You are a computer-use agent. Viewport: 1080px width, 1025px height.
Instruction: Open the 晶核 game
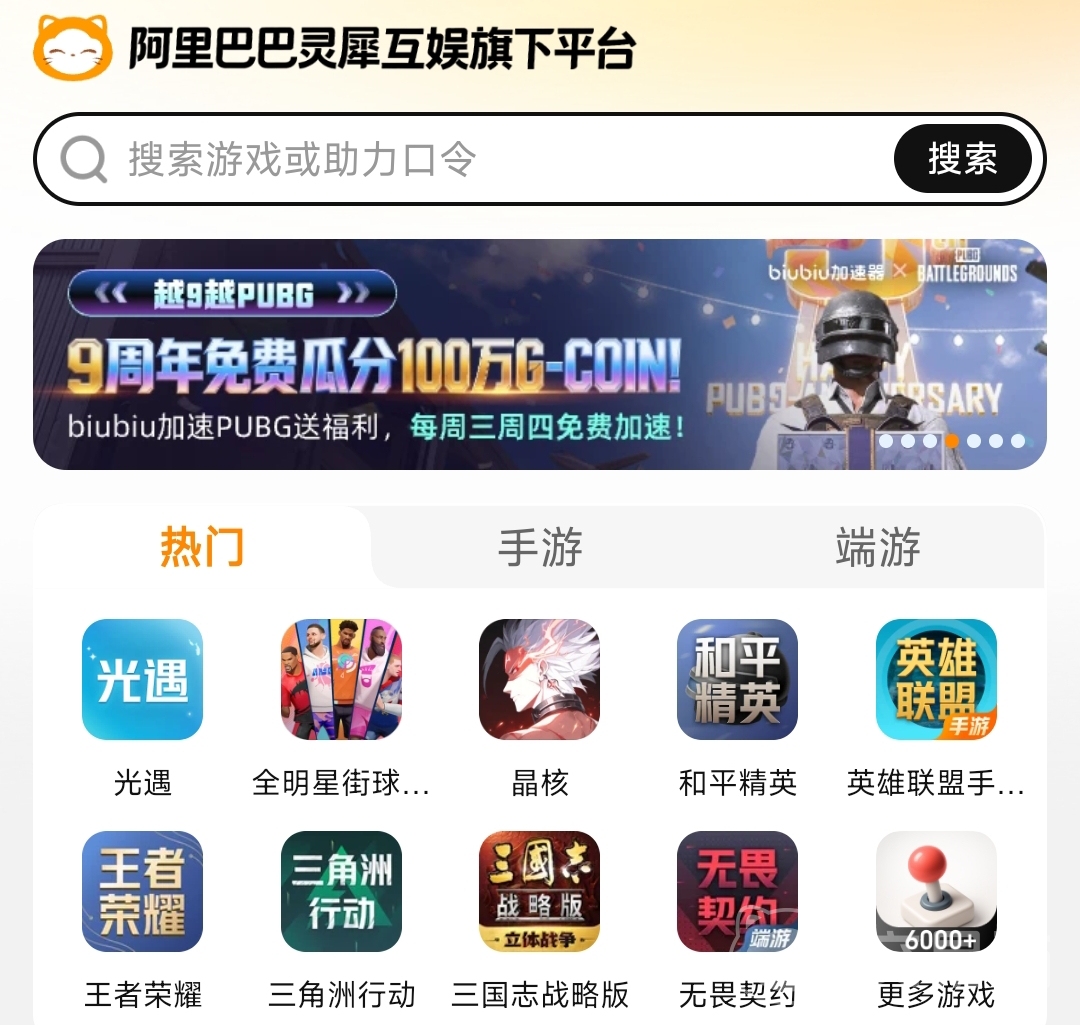[x=539, y=680]
